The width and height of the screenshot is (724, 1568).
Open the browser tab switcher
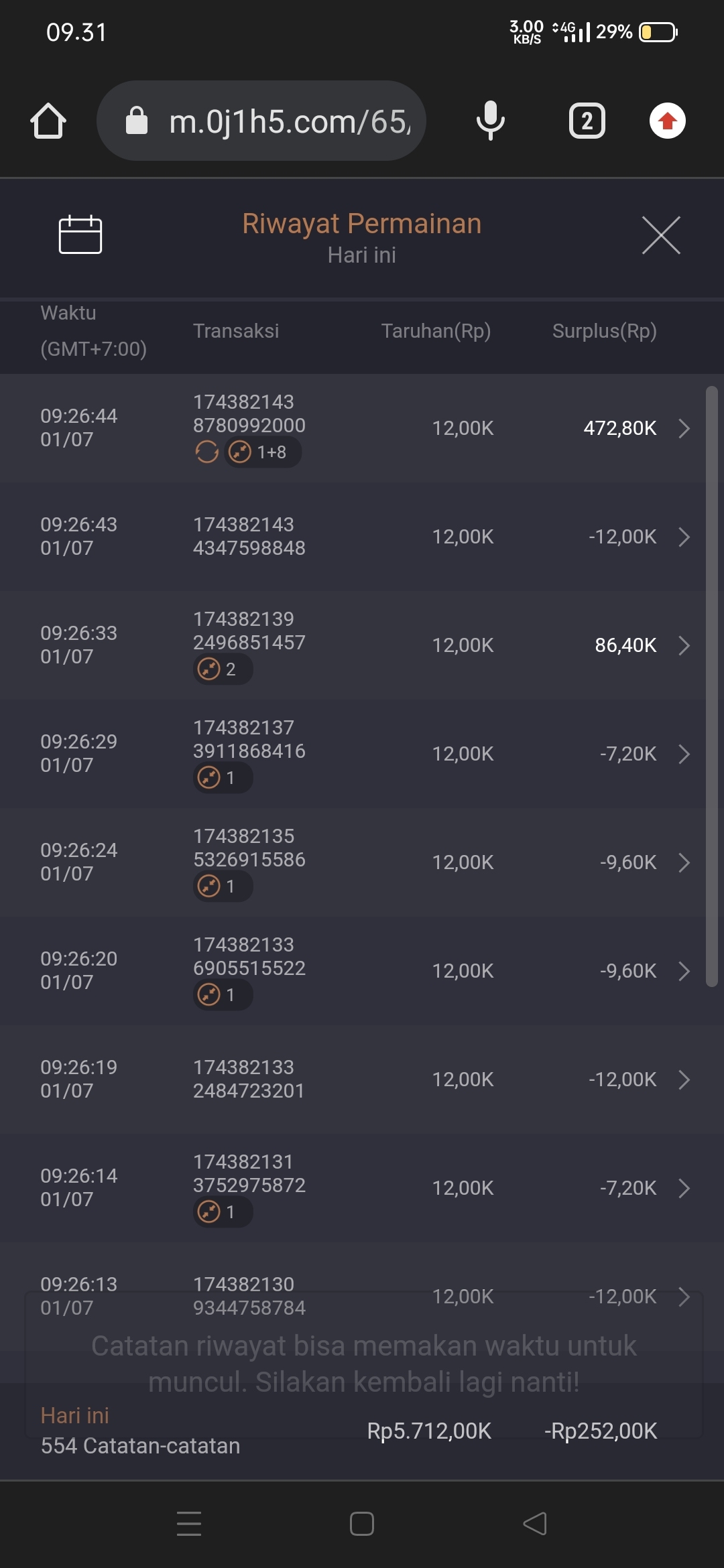(x=587, y=121)
